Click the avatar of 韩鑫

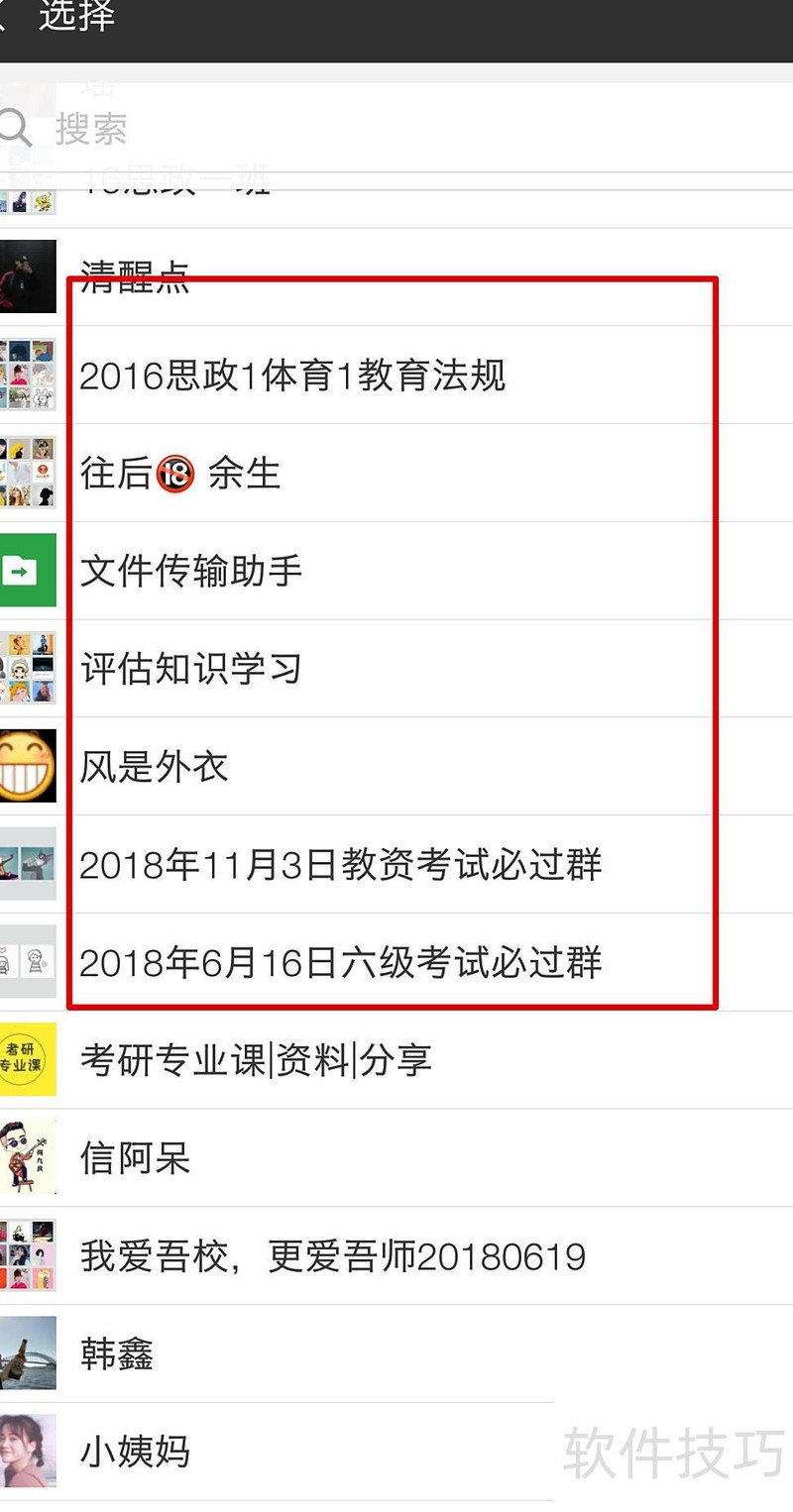(x=29, y=1353)
